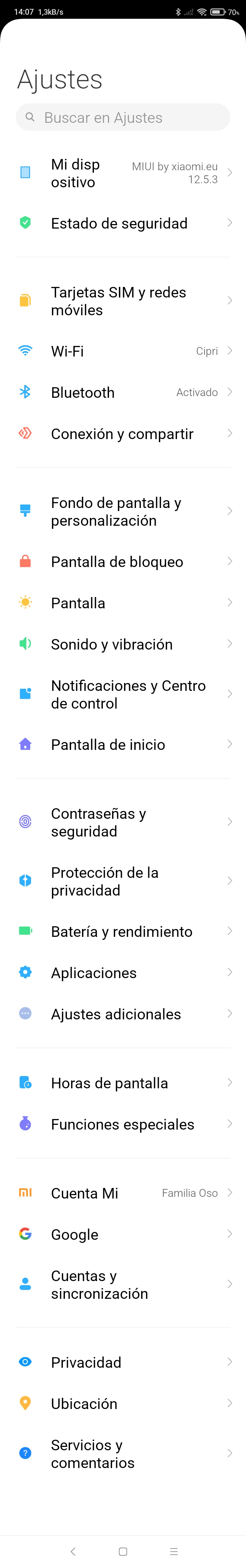Open Aplicaciones settings
246x1568 pixels.
122,973
